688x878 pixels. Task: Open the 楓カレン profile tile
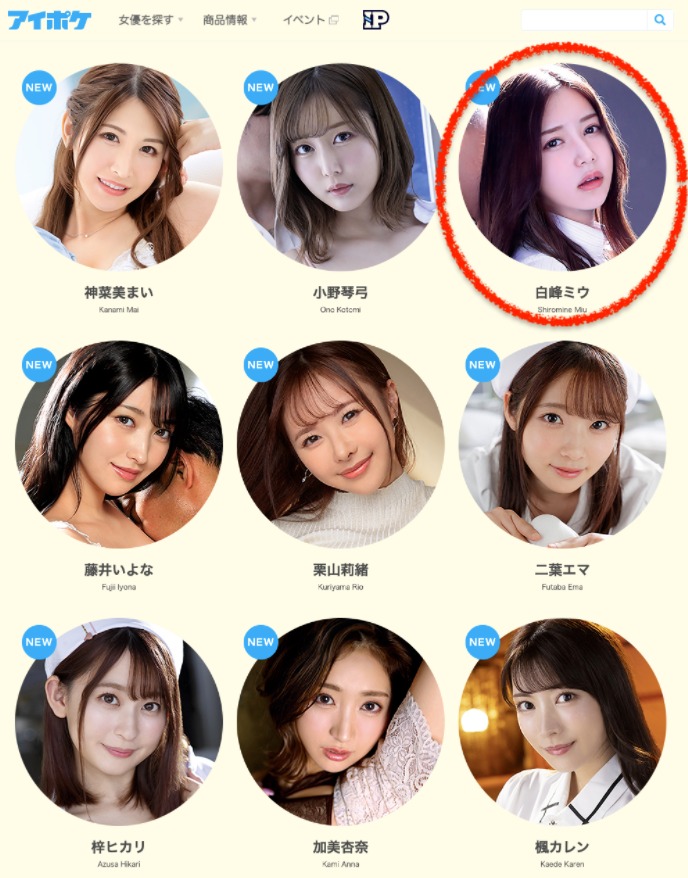coord(562,722)
